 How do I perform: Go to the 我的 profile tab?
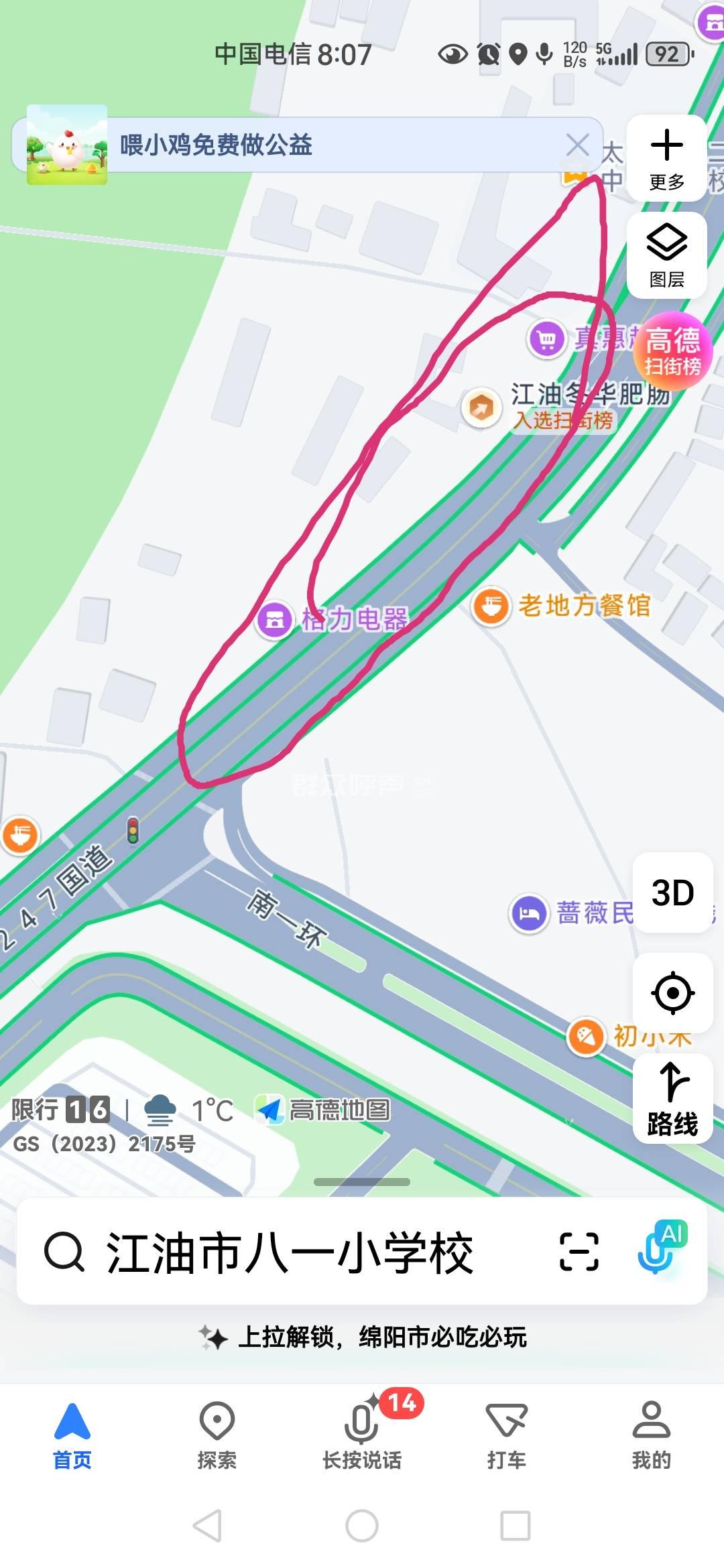click(x=651, y=1434)
